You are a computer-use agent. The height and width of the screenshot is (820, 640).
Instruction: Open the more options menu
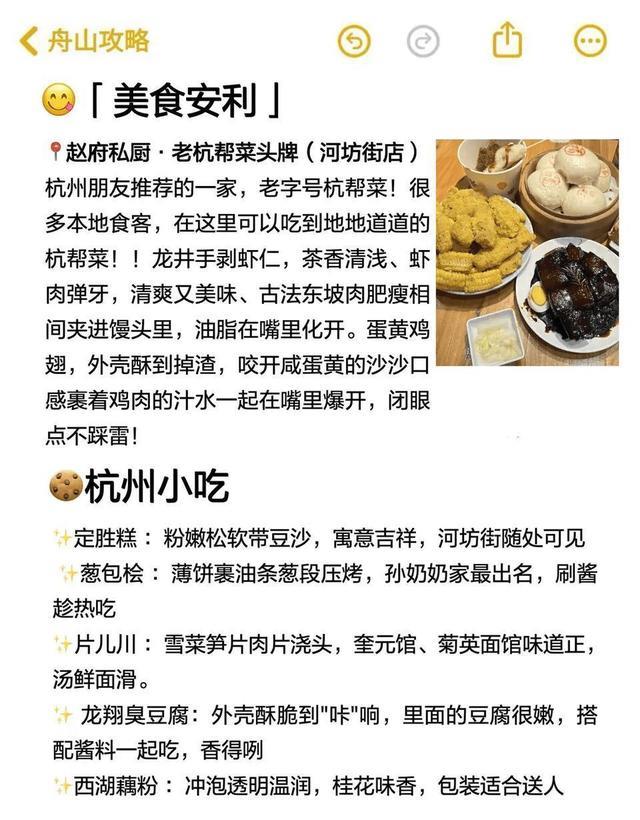590,41
